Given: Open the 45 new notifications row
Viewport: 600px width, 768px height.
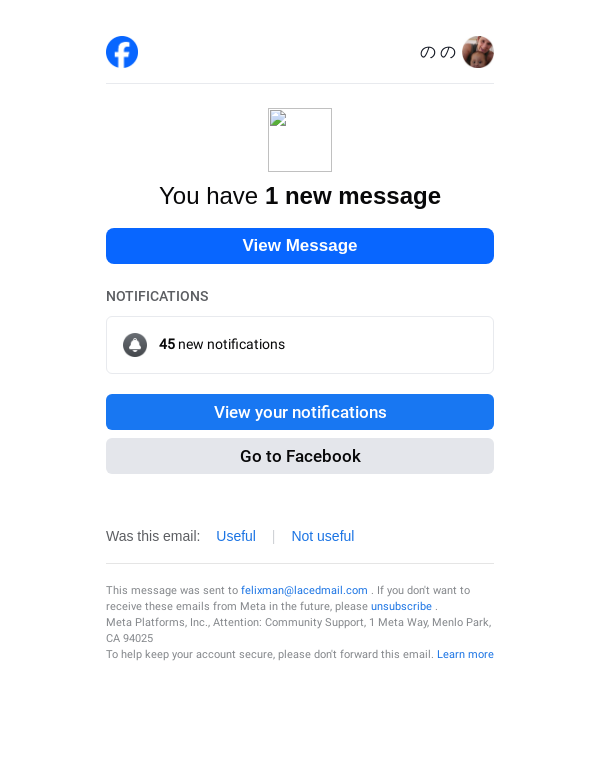Looking at the screenshot, I should (x=300, y=345).
